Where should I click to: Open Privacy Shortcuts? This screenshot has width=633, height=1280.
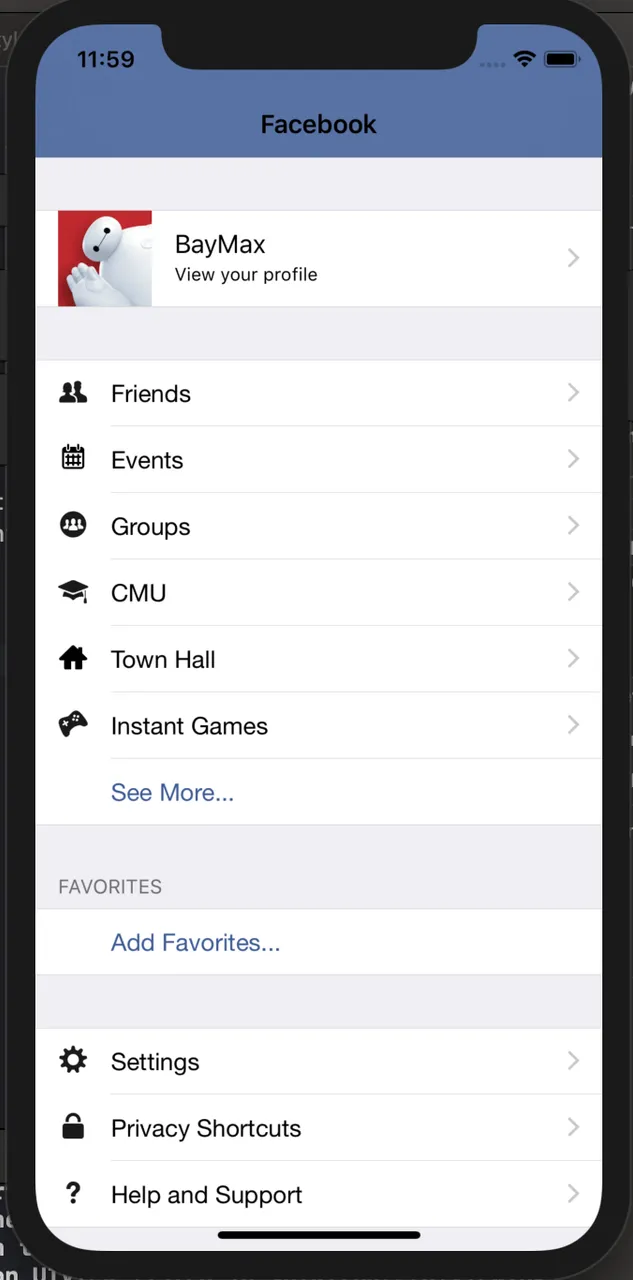(x=318, y=1128)
